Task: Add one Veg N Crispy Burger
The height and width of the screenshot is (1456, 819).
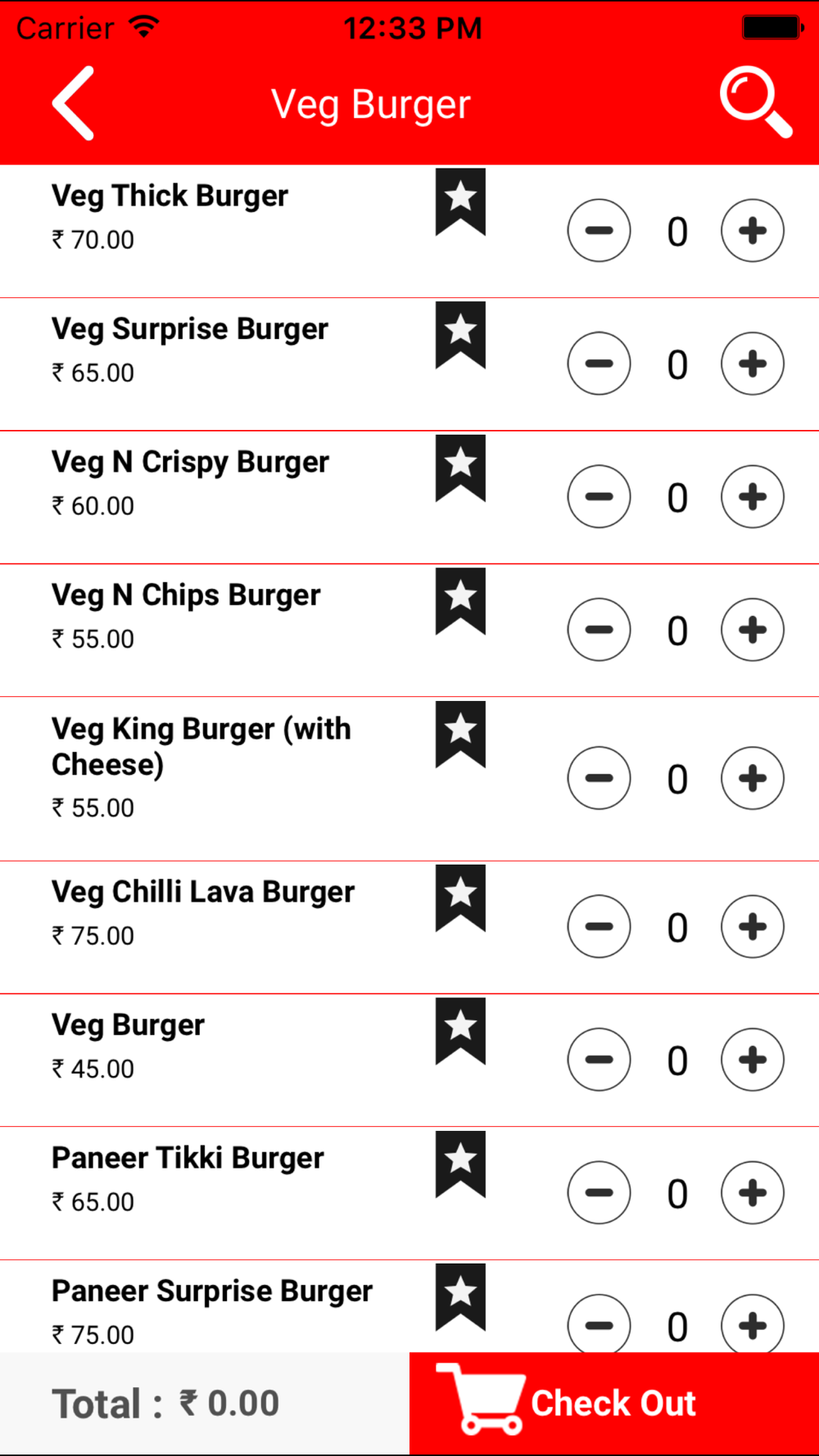Action: (x=753, y=496)
